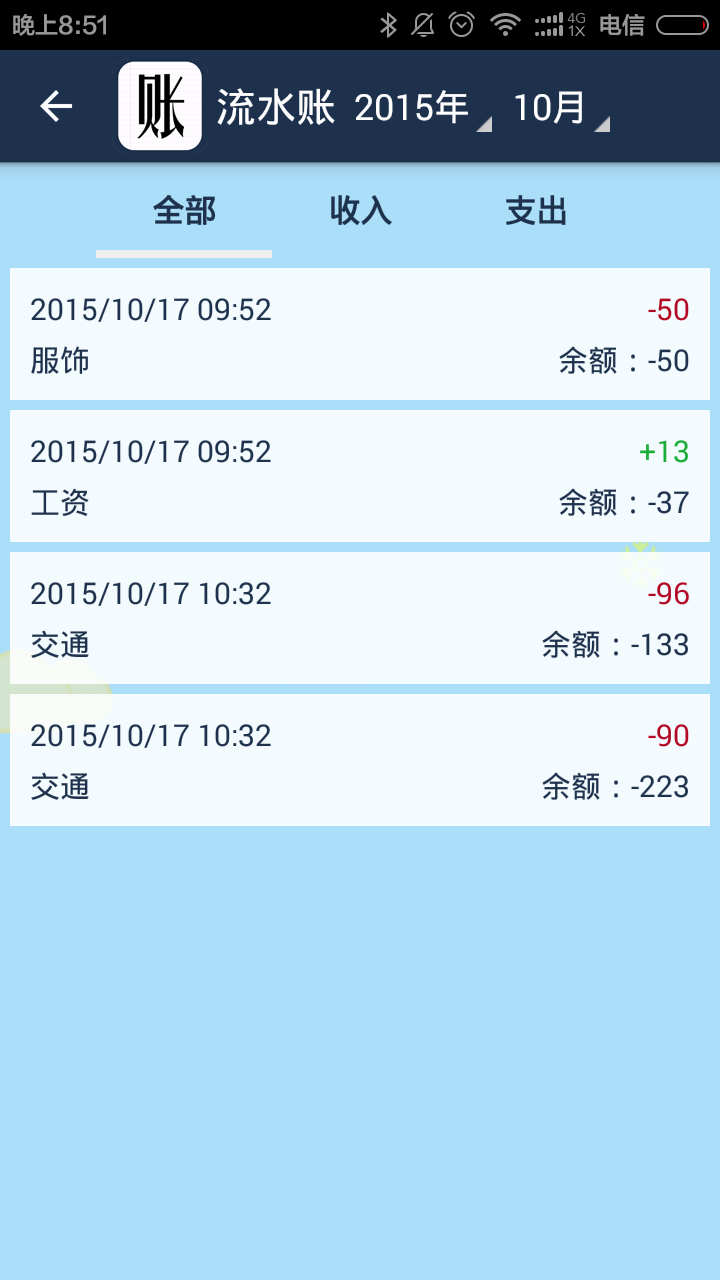This screenshot has height=1280, width=720.
Task: Switch to the 支出 tab
Action: [536, 211]
